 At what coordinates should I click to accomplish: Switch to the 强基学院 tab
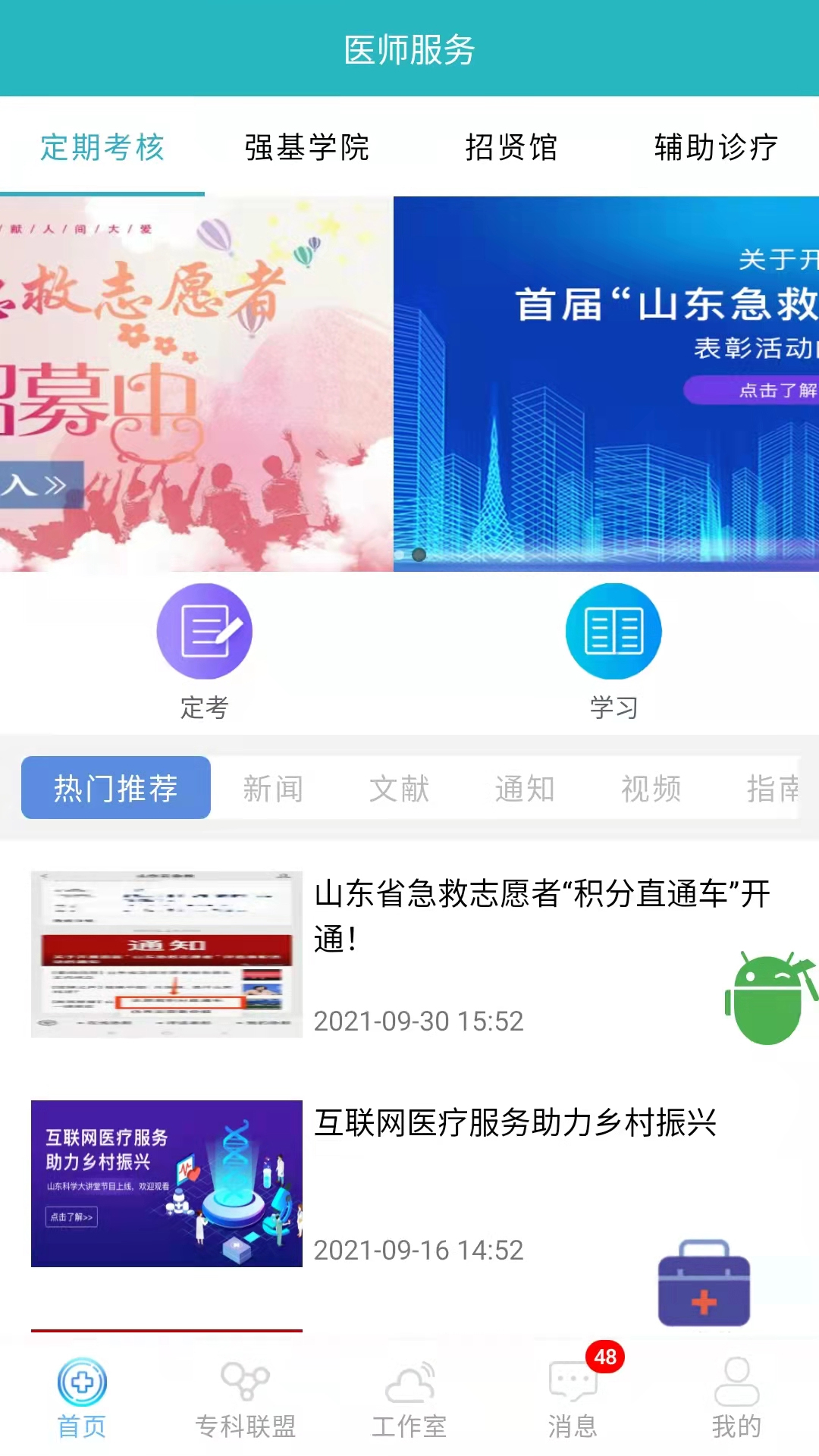(306, 147)
